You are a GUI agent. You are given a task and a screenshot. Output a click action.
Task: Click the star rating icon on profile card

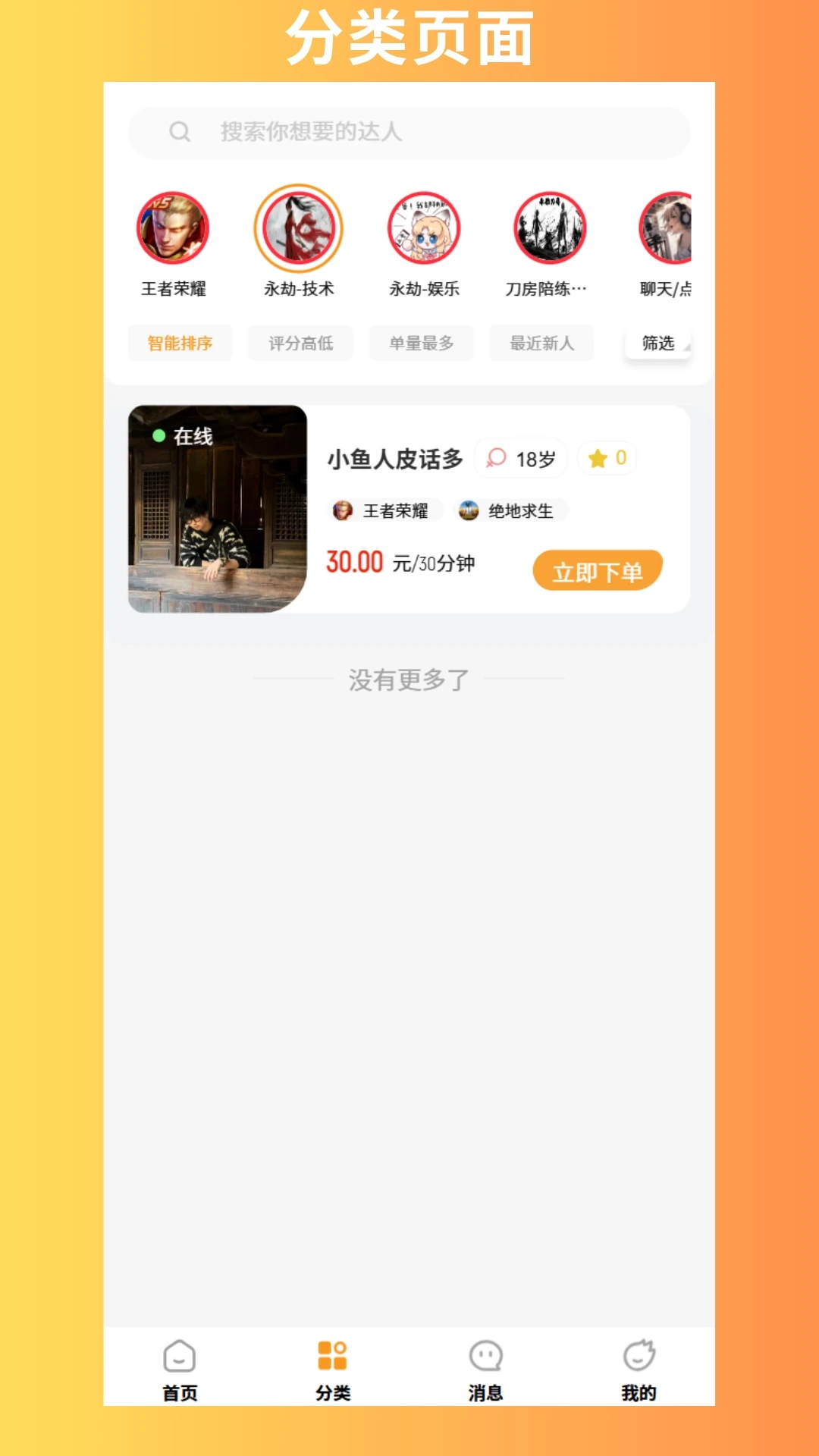pyautogui.click(x=599, y=457)
